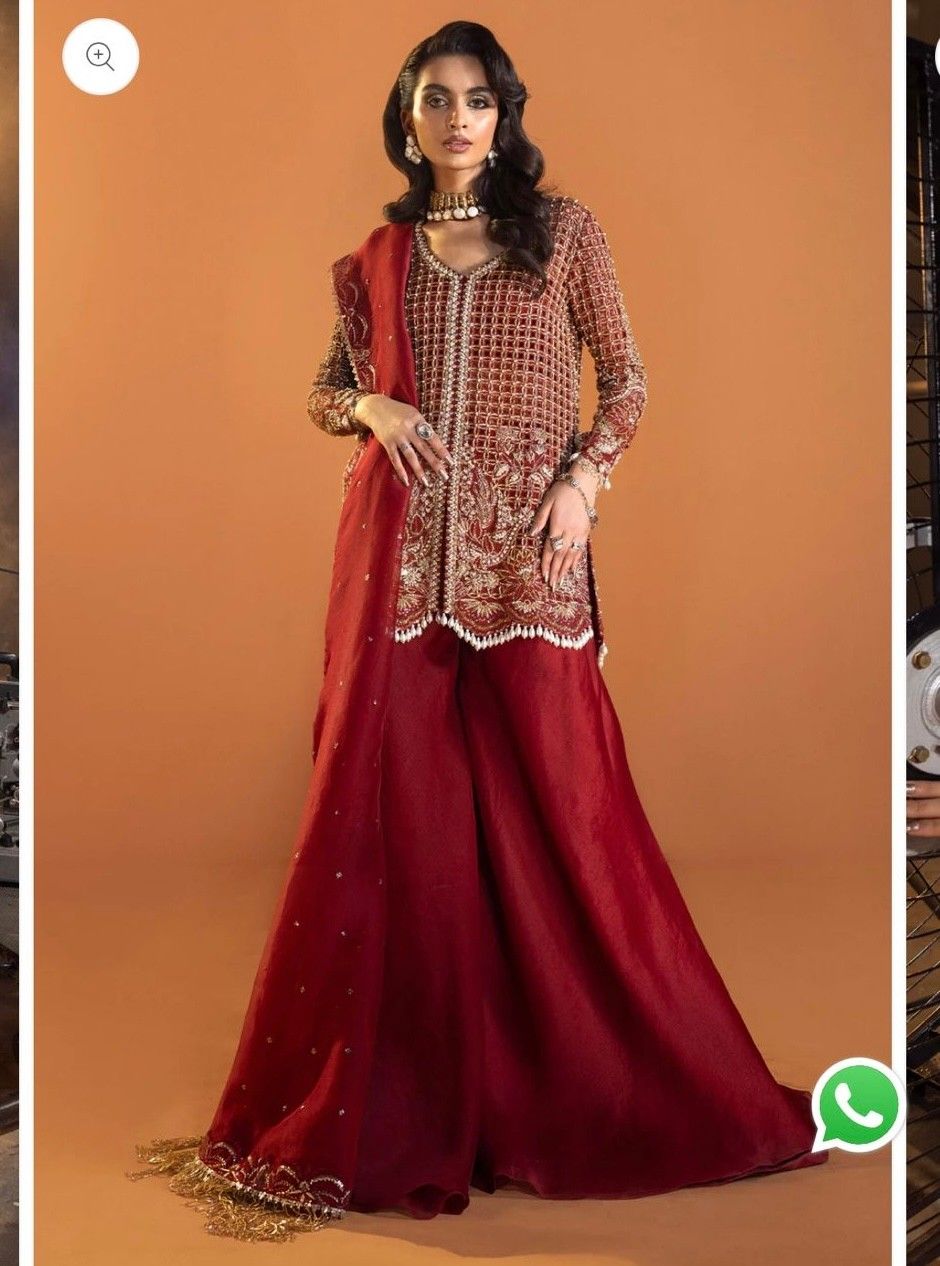The height and width of the screenshot is (1266, 940).
Task: Open the WhatsApp chat button
Action: [x=857, y=1105]
